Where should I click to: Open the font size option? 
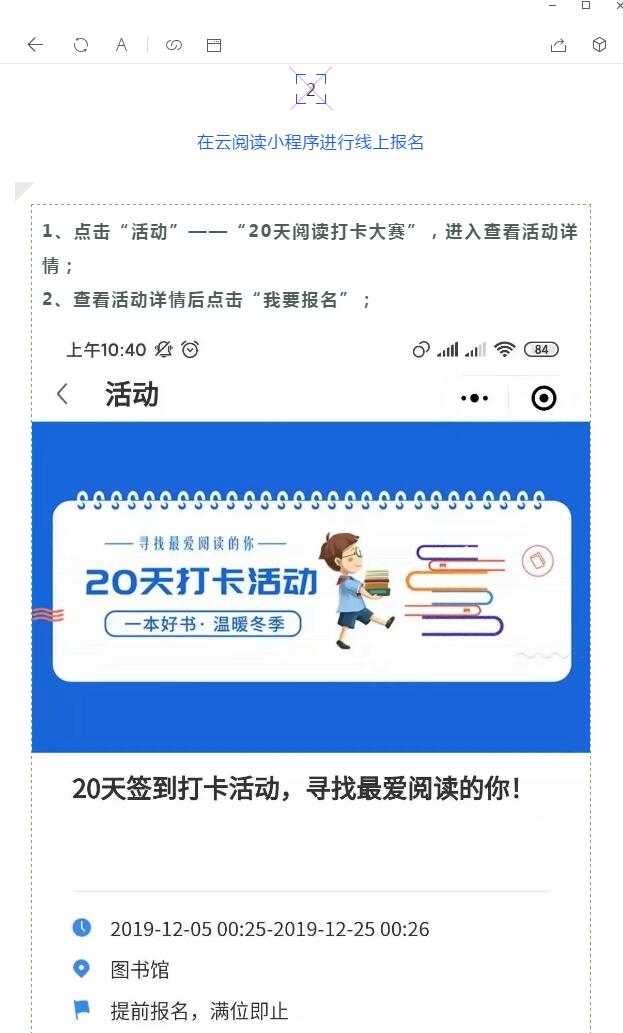pos(121,45)
